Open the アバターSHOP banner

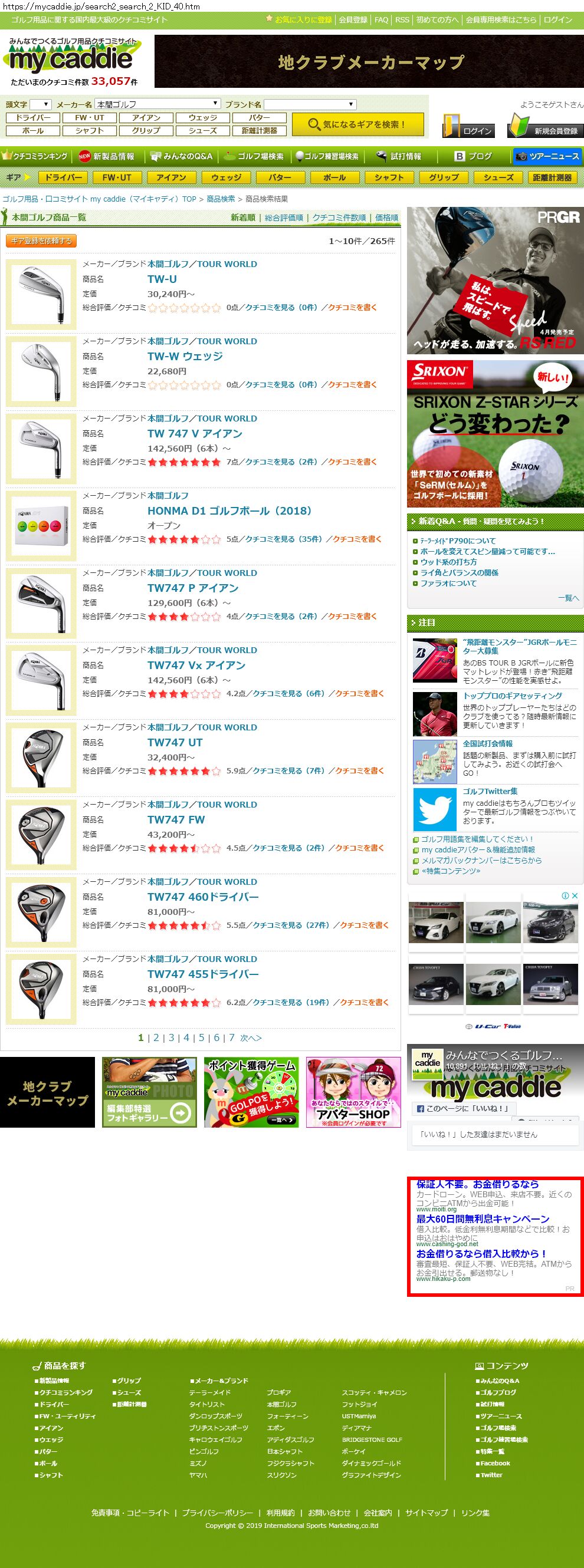[353, 1092]
